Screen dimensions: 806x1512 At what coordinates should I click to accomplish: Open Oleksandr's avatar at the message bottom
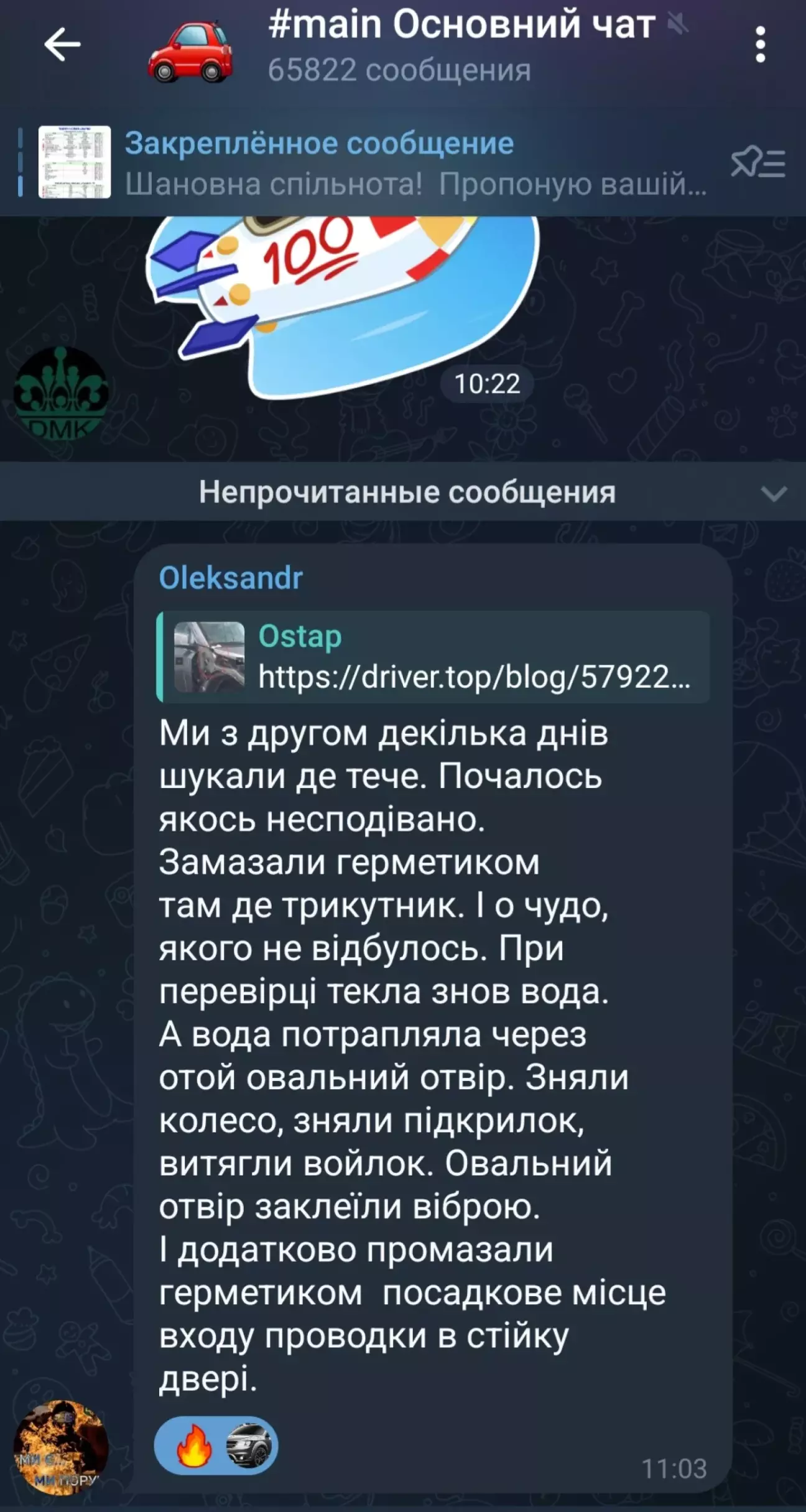point(61,1447)
